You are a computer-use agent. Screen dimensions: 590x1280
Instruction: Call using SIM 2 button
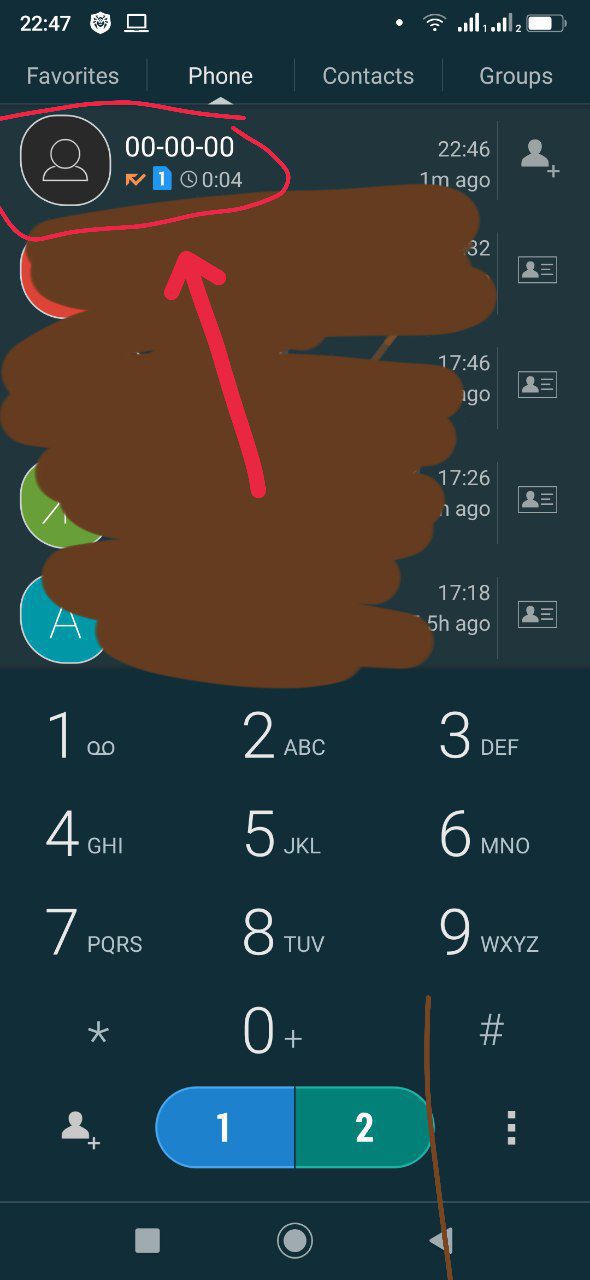(364, 1127)
